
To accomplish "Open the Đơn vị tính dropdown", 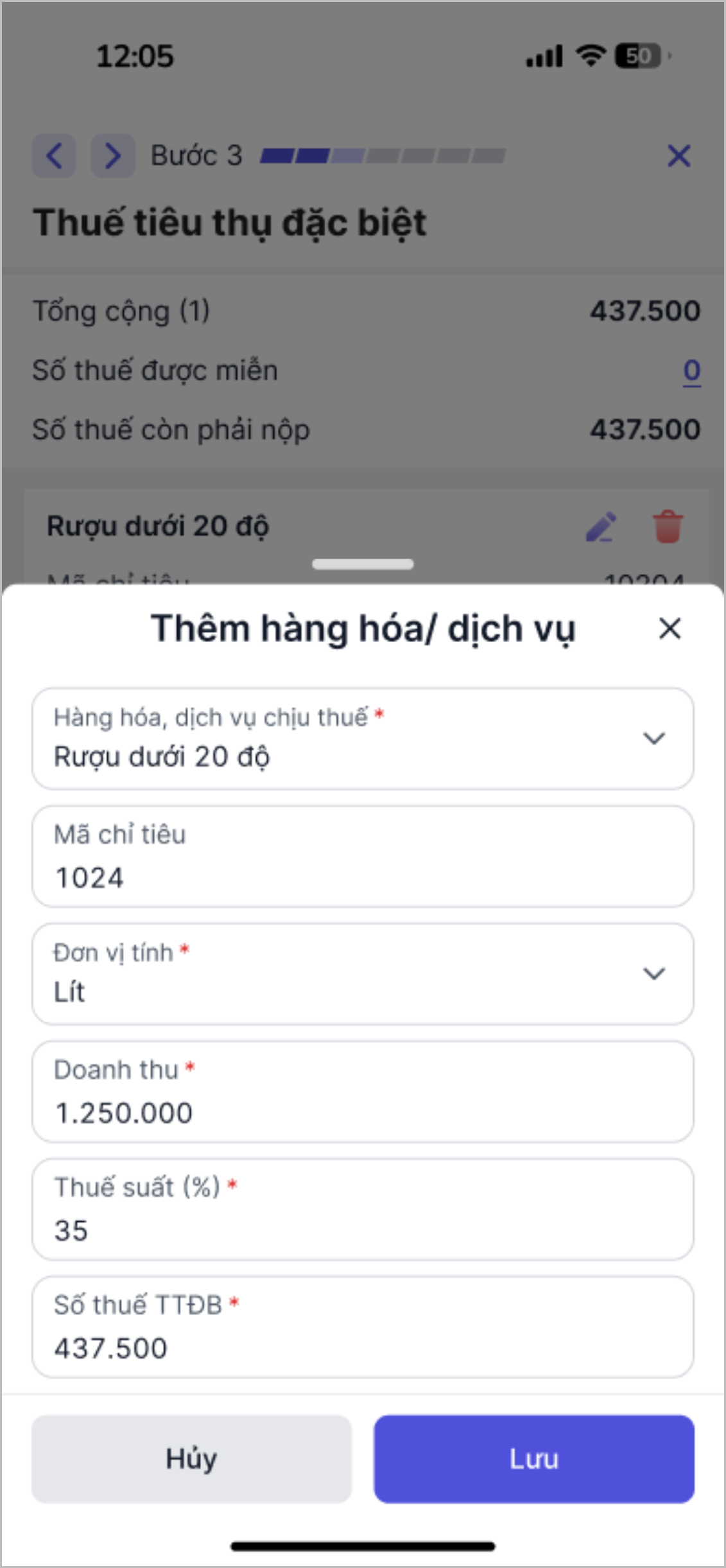I will tap(363, 973).
